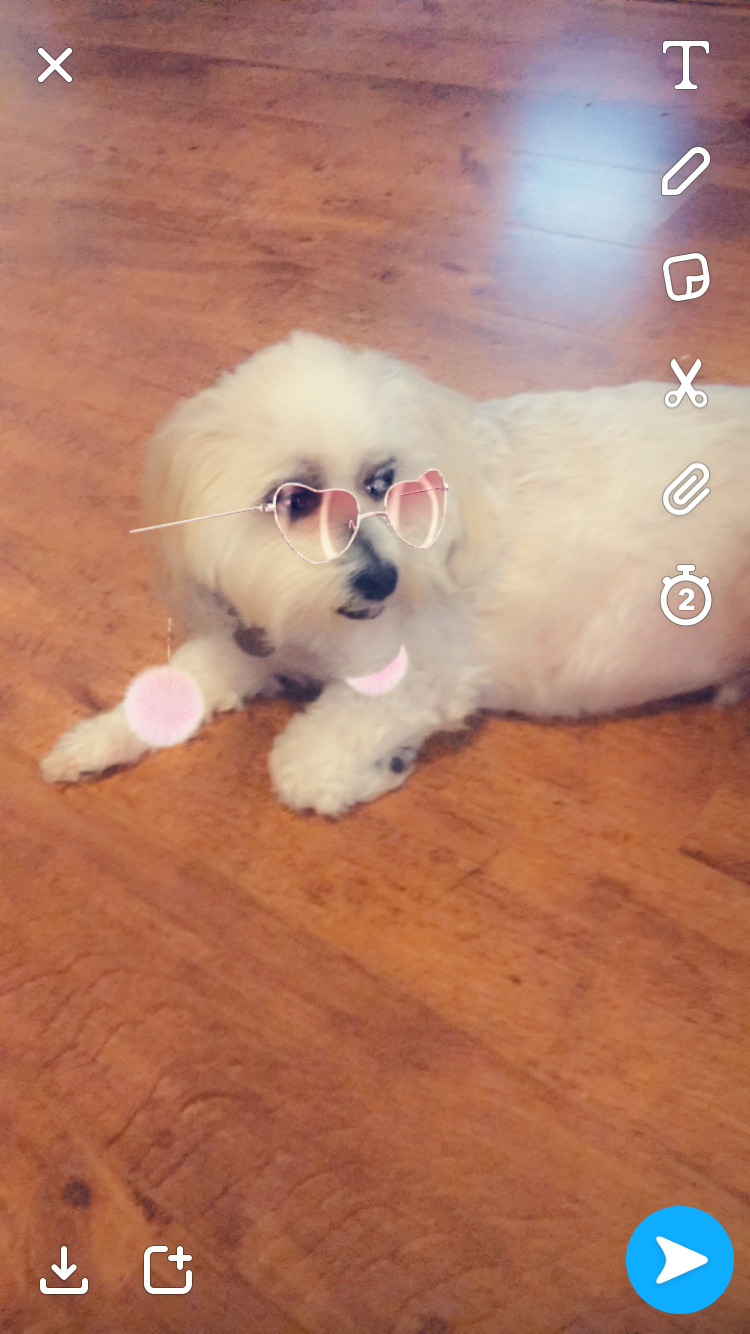Screen dimensions: 750x1334
Task: Select the scissors cutout tool
Action: [x=686, y=384]
